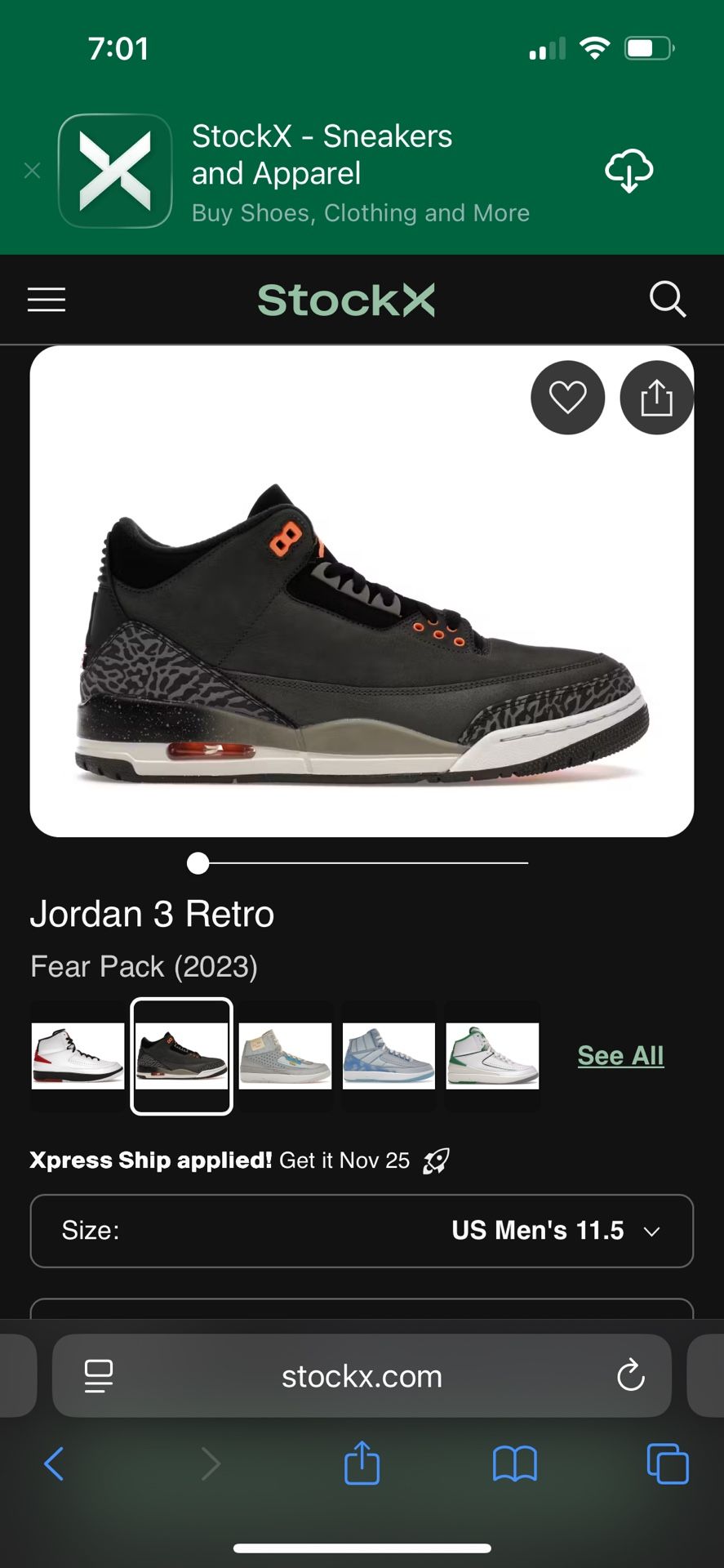724x1568 pixels.
Task: Open Safari's page settings menu icon
Action: [97, 1375]
